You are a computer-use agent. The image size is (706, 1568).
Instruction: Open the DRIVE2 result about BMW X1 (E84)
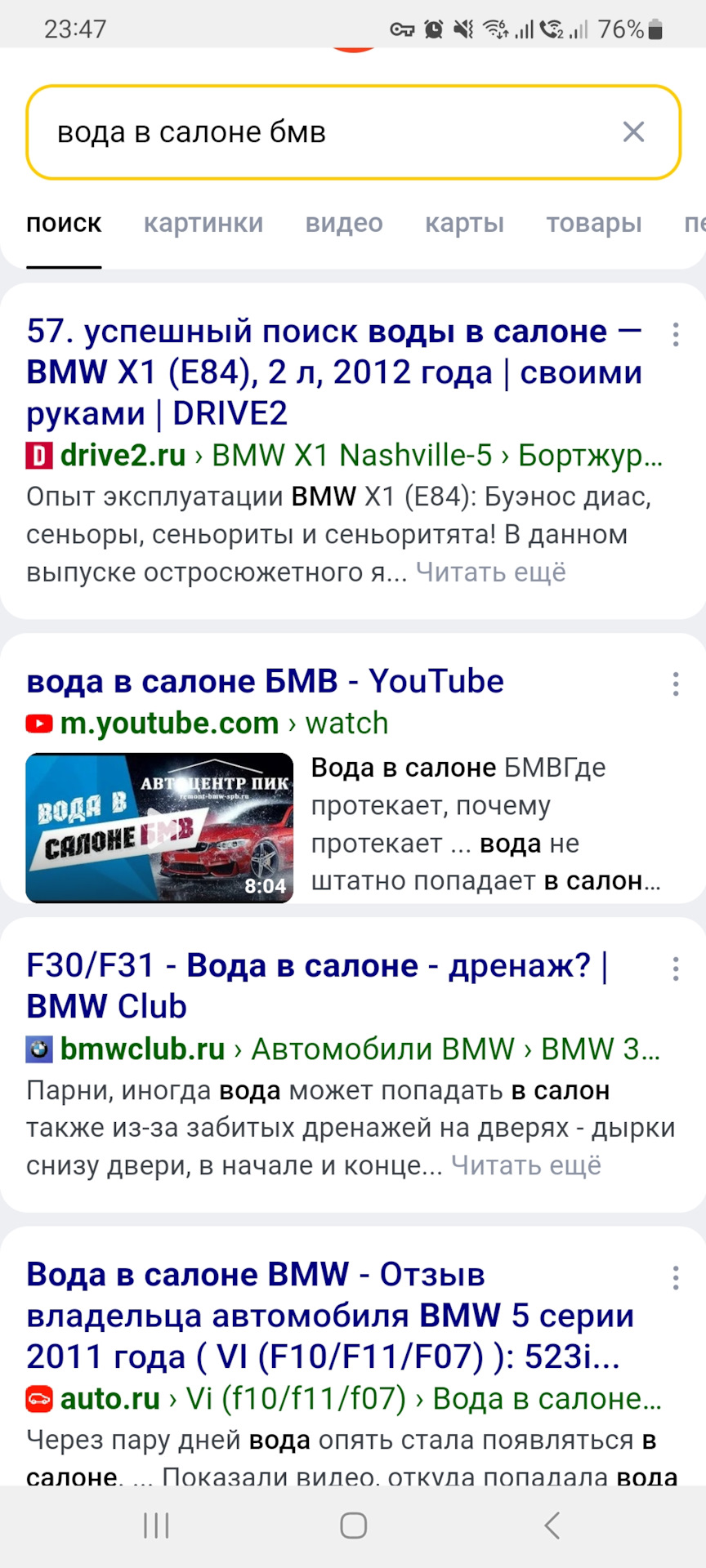coord(333,372)
